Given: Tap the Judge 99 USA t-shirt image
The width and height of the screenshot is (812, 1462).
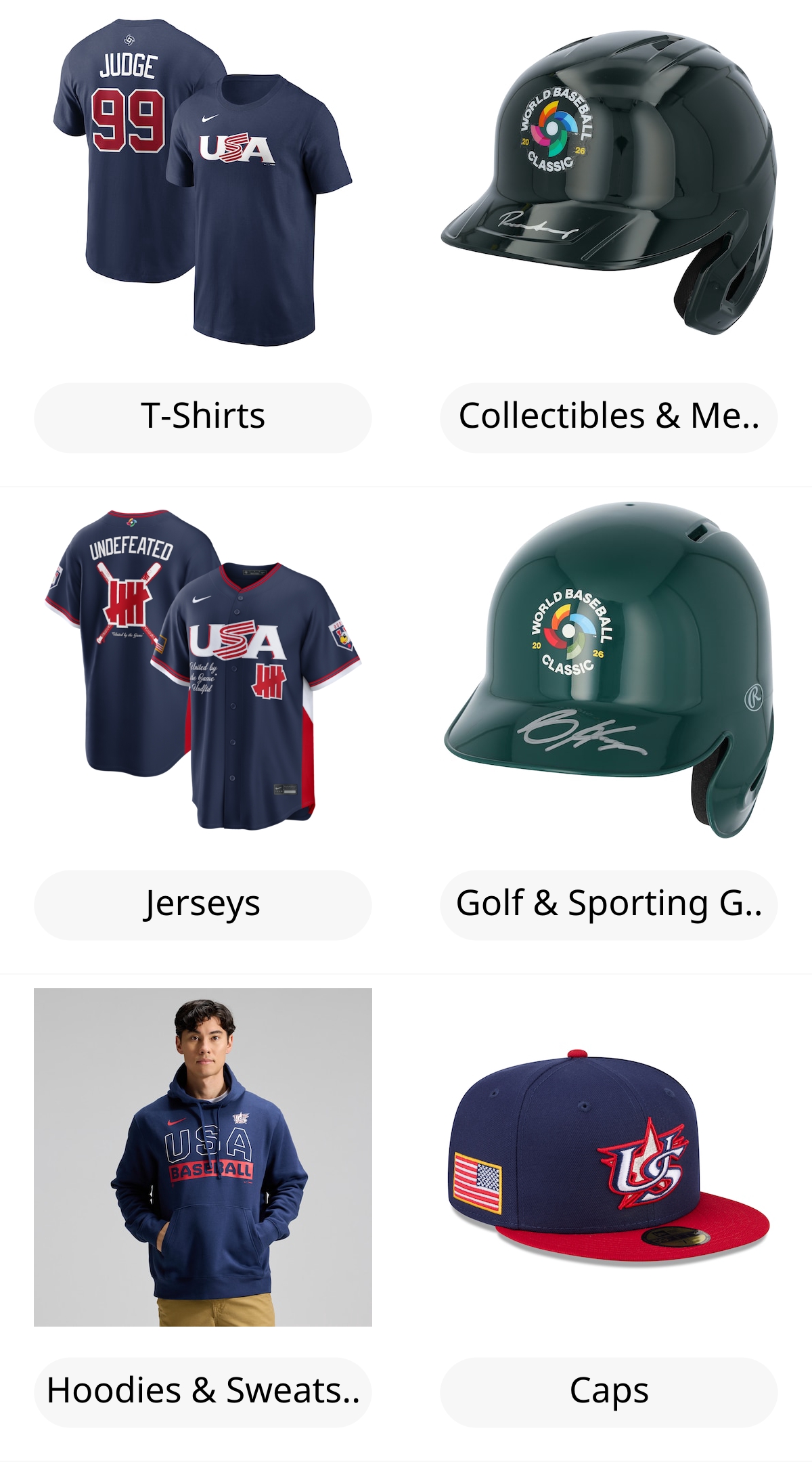Looking at the screenshot, I should pos(203,183).
